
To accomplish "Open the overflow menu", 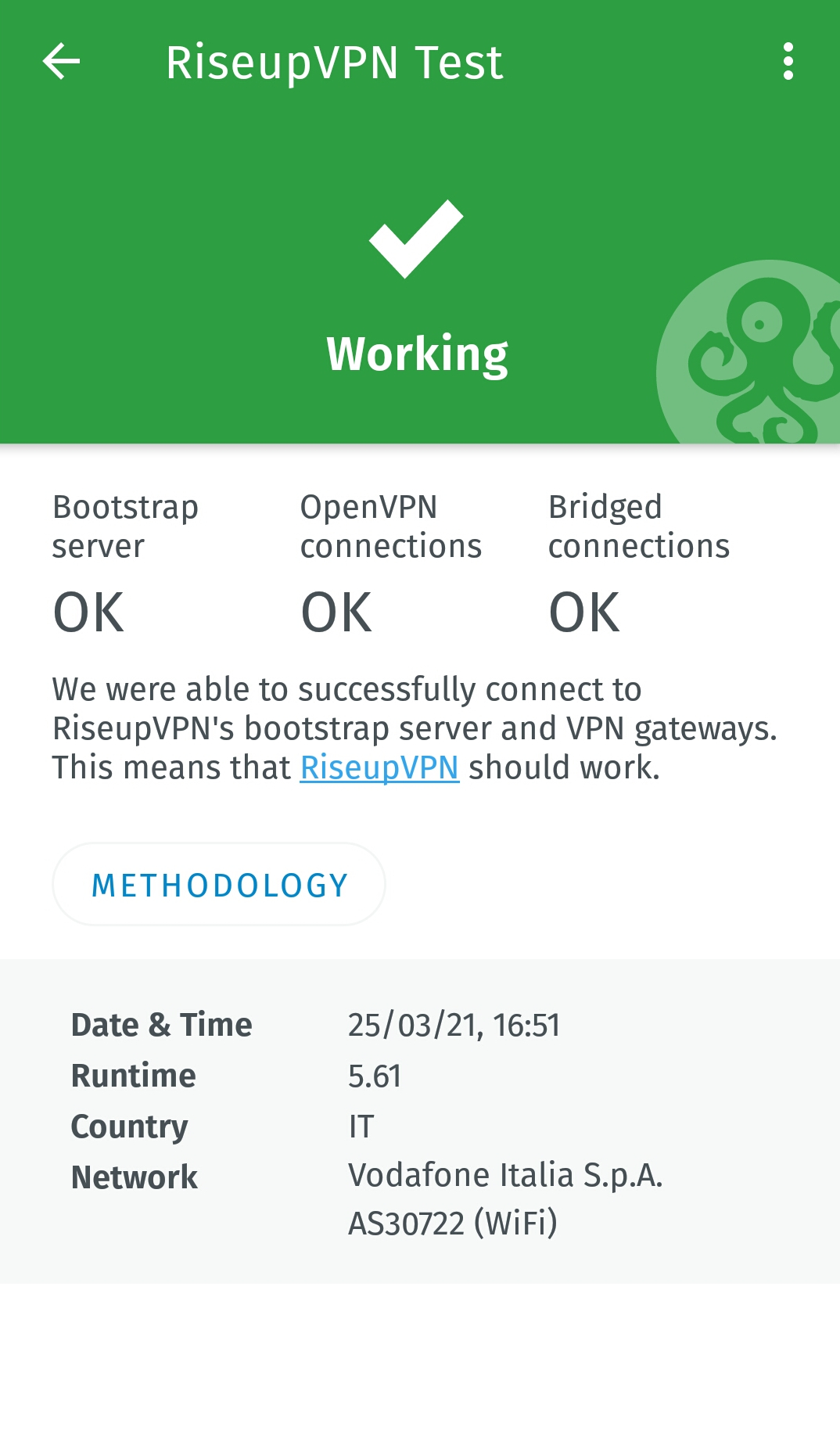I will (x=788, y=62).
